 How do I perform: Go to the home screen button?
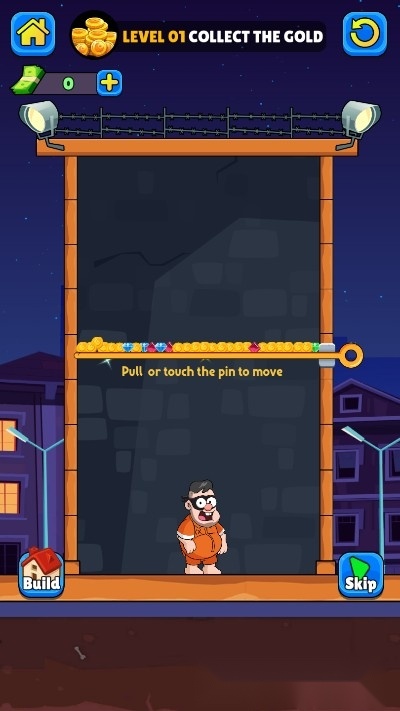tap(33, 34)
